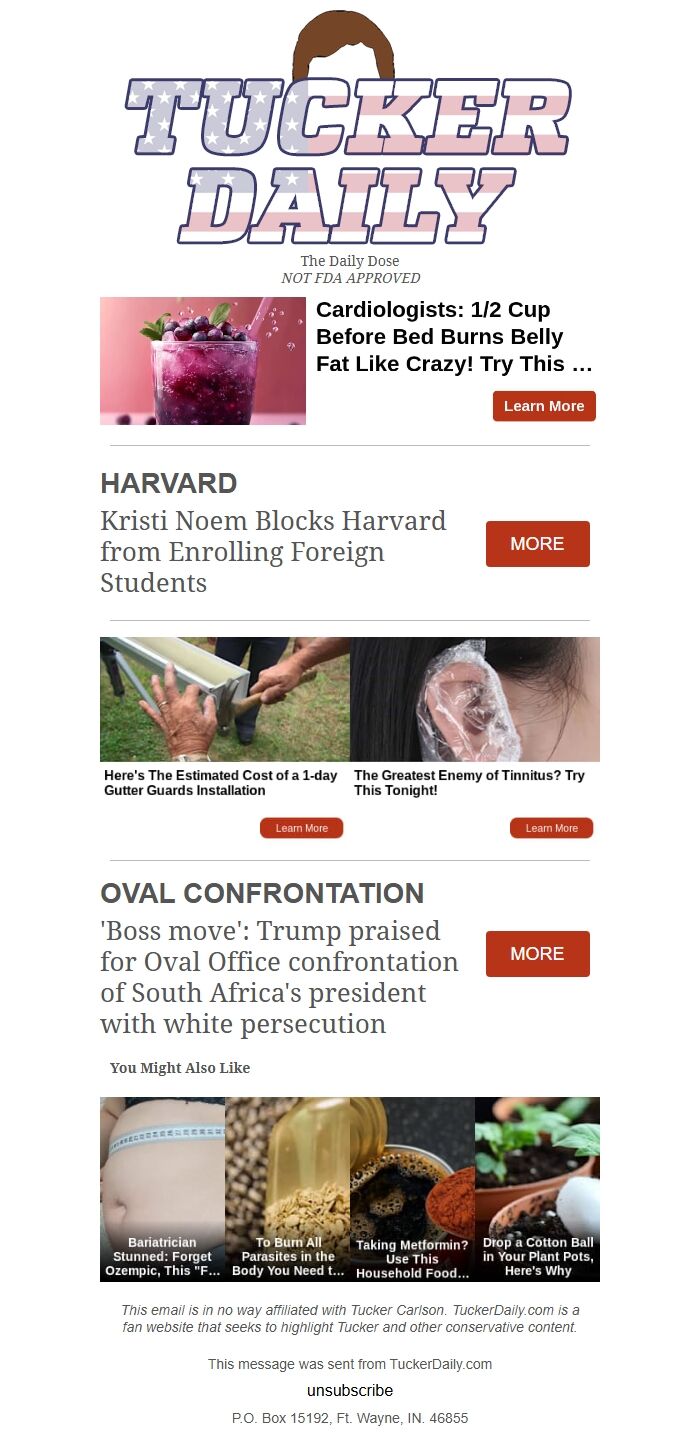Open the Gutter Guards installation picture
700x1442 pixels.
(x=225, y=699)
